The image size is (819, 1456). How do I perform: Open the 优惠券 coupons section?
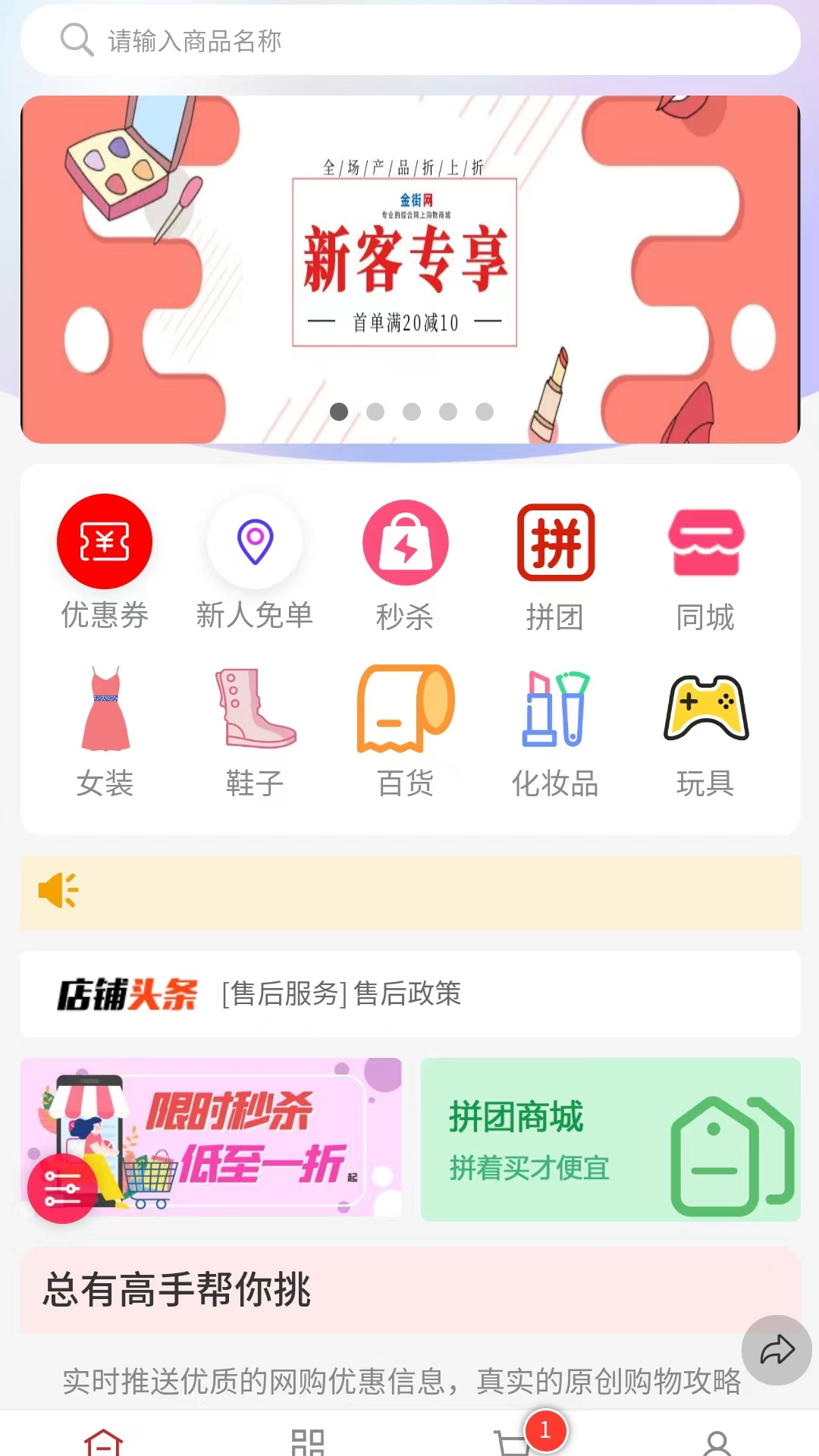point(105,563)
